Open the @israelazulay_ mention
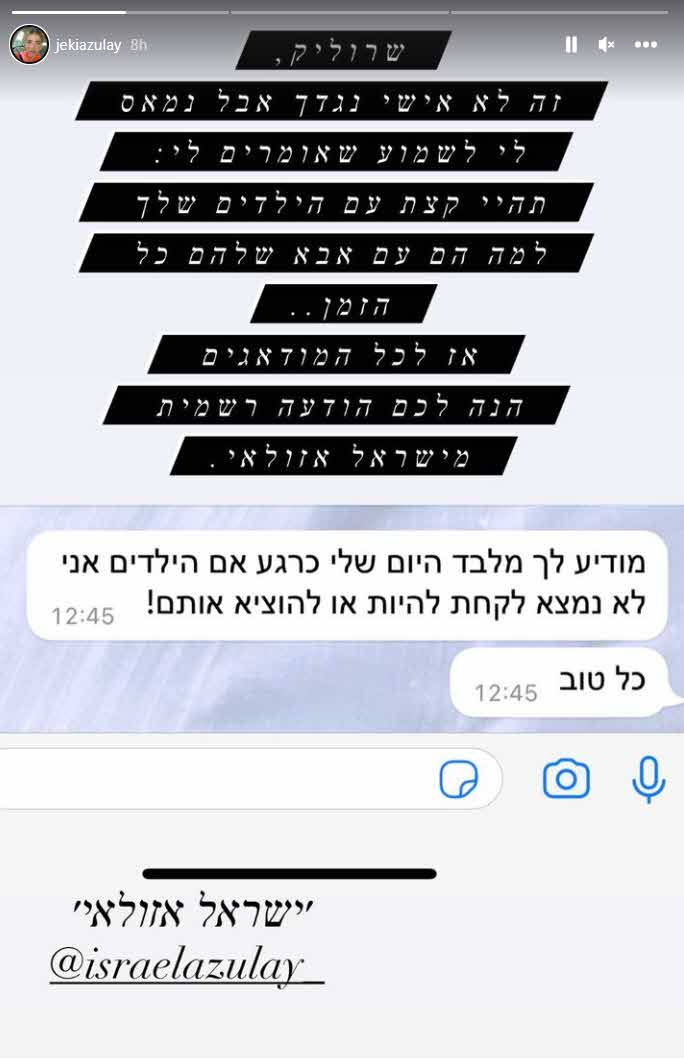Screen dimensions: 684x1058 tap(187, 964)
